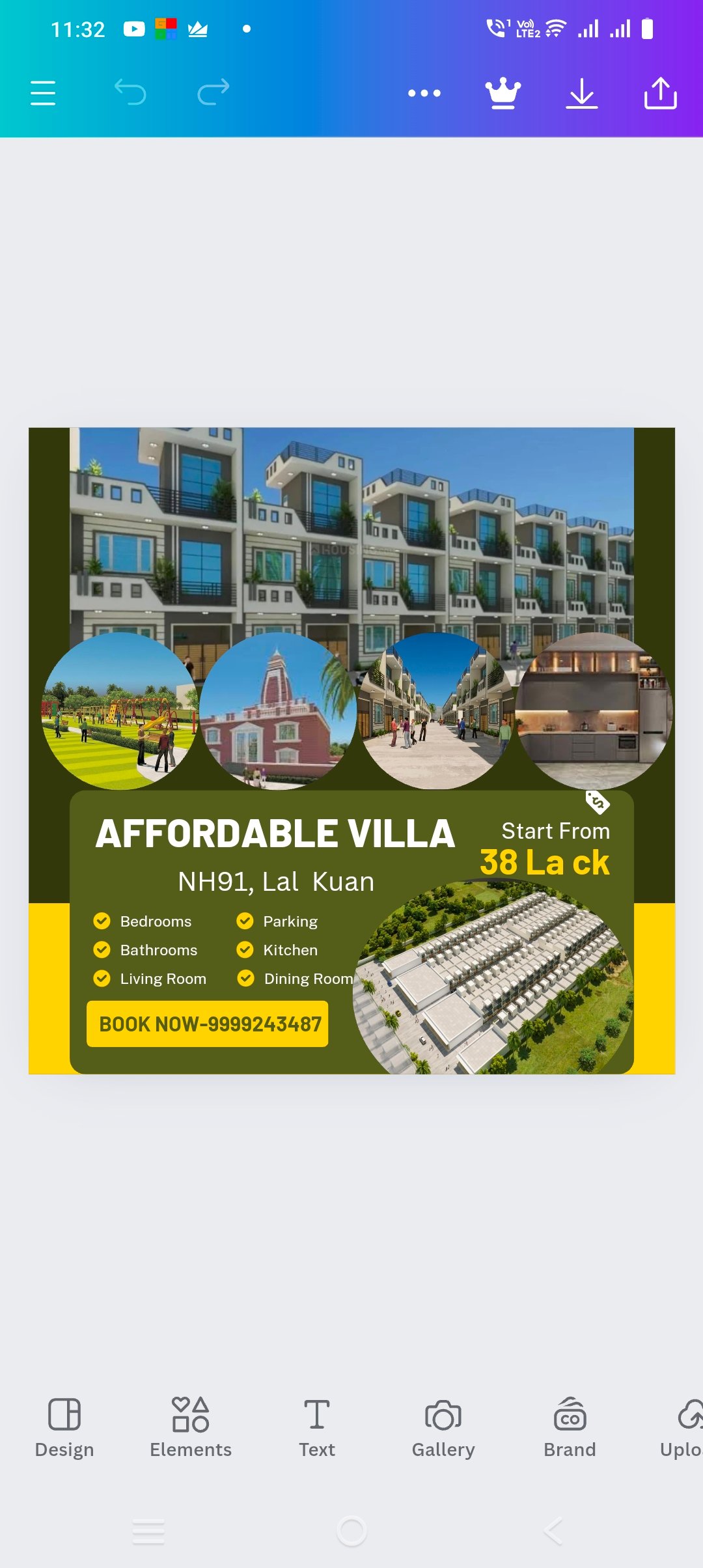Open the Brand tab
The width and height of the screenshot is (703, 1568).
click(x=570, y=1427)
